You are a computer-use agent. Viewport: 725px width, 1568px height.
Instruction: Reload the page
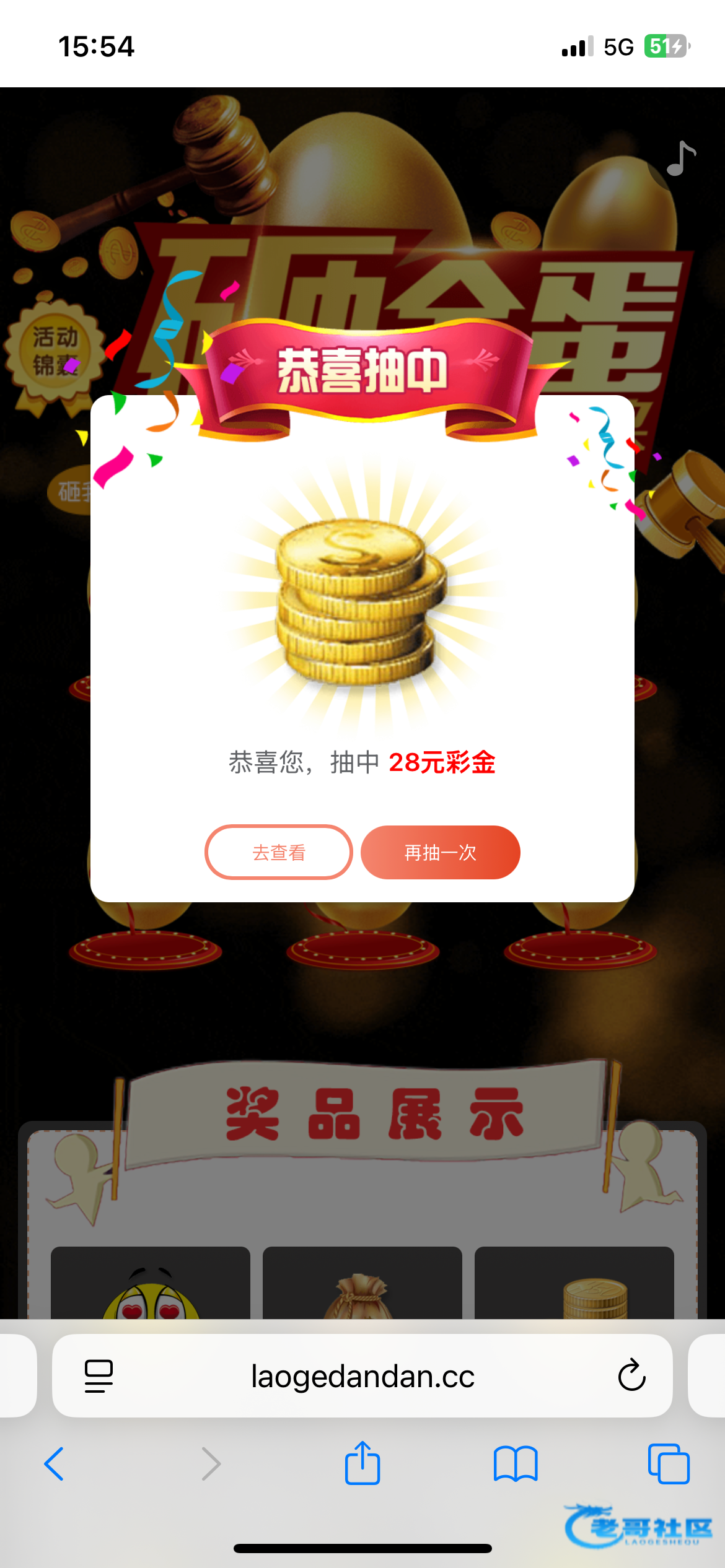click(x=631, y=1376)
